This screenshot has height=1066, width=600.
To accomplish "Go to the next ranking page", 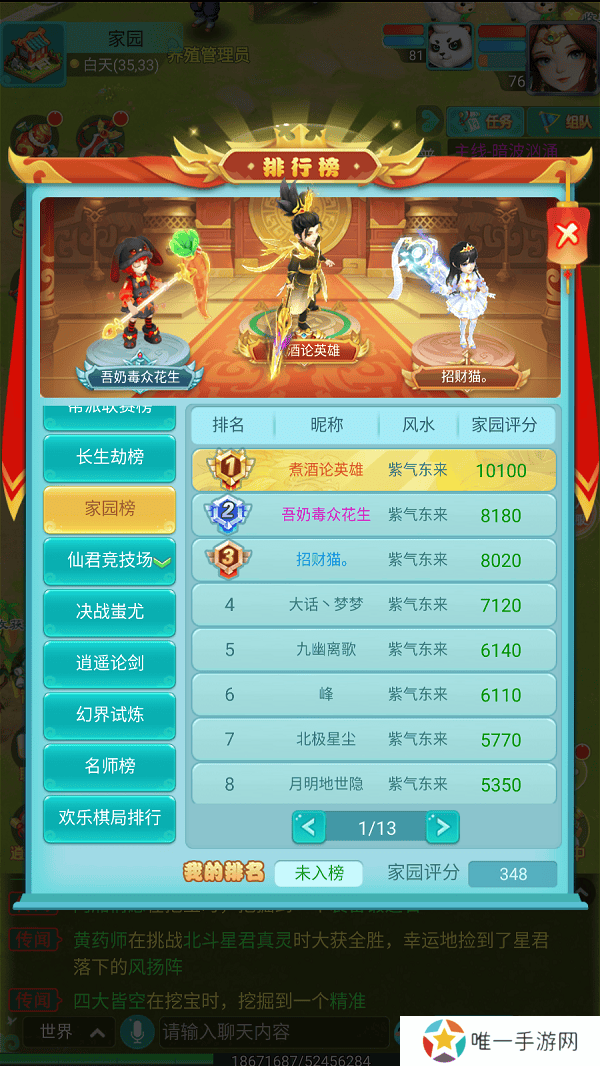I will (x=442, y=827).
